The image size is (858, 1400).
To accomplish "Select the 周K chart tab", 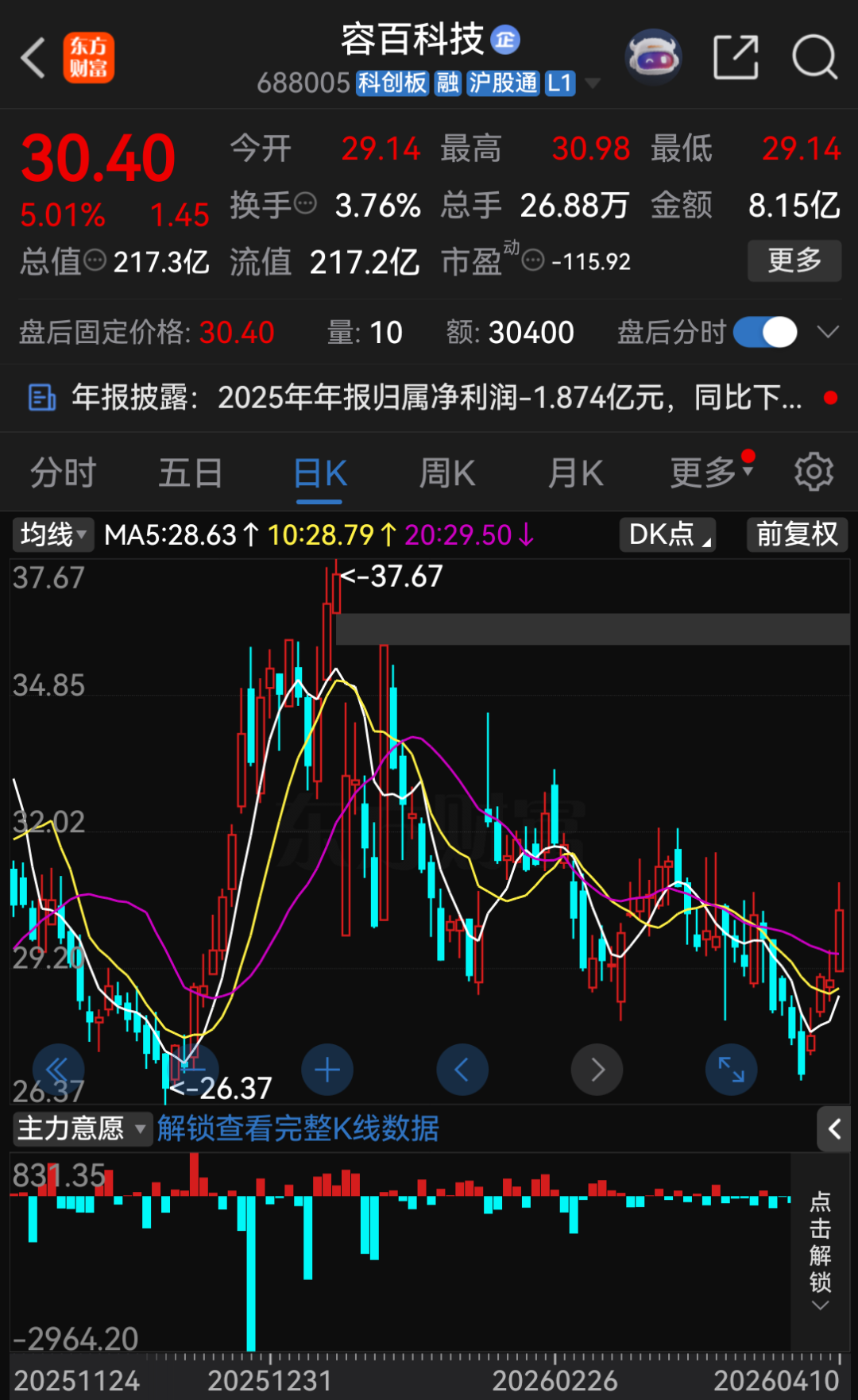I will coord(446,473).
